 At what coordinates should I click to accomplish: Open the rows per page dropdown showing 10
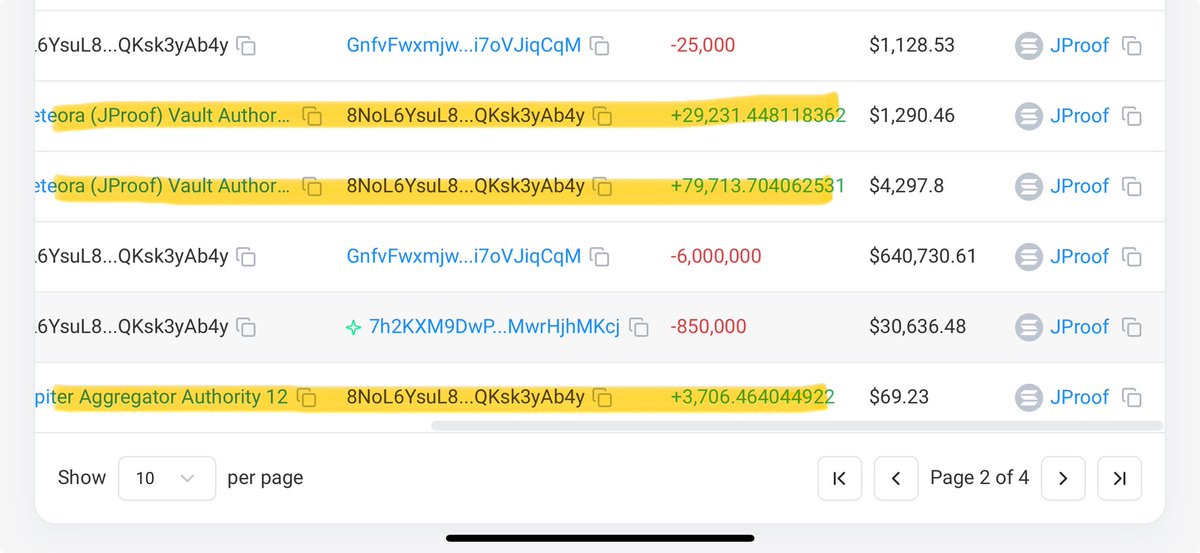[166, 478]
